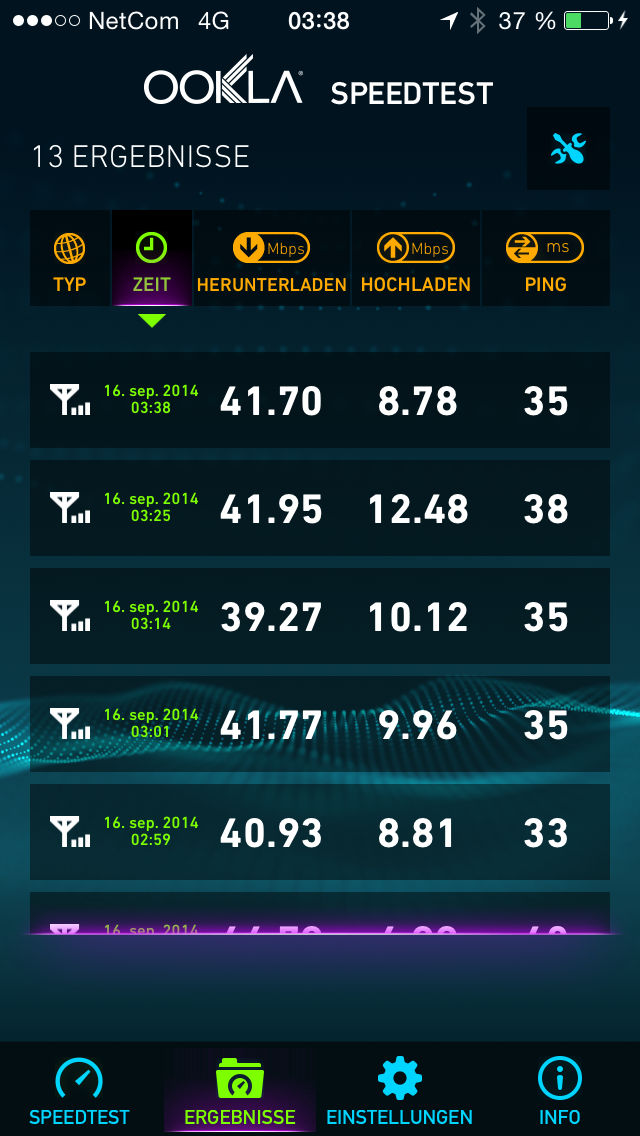Open the 03:38 test result
Screen dimensions: 640x1136
pyautogui.click(x=320, y=400)
